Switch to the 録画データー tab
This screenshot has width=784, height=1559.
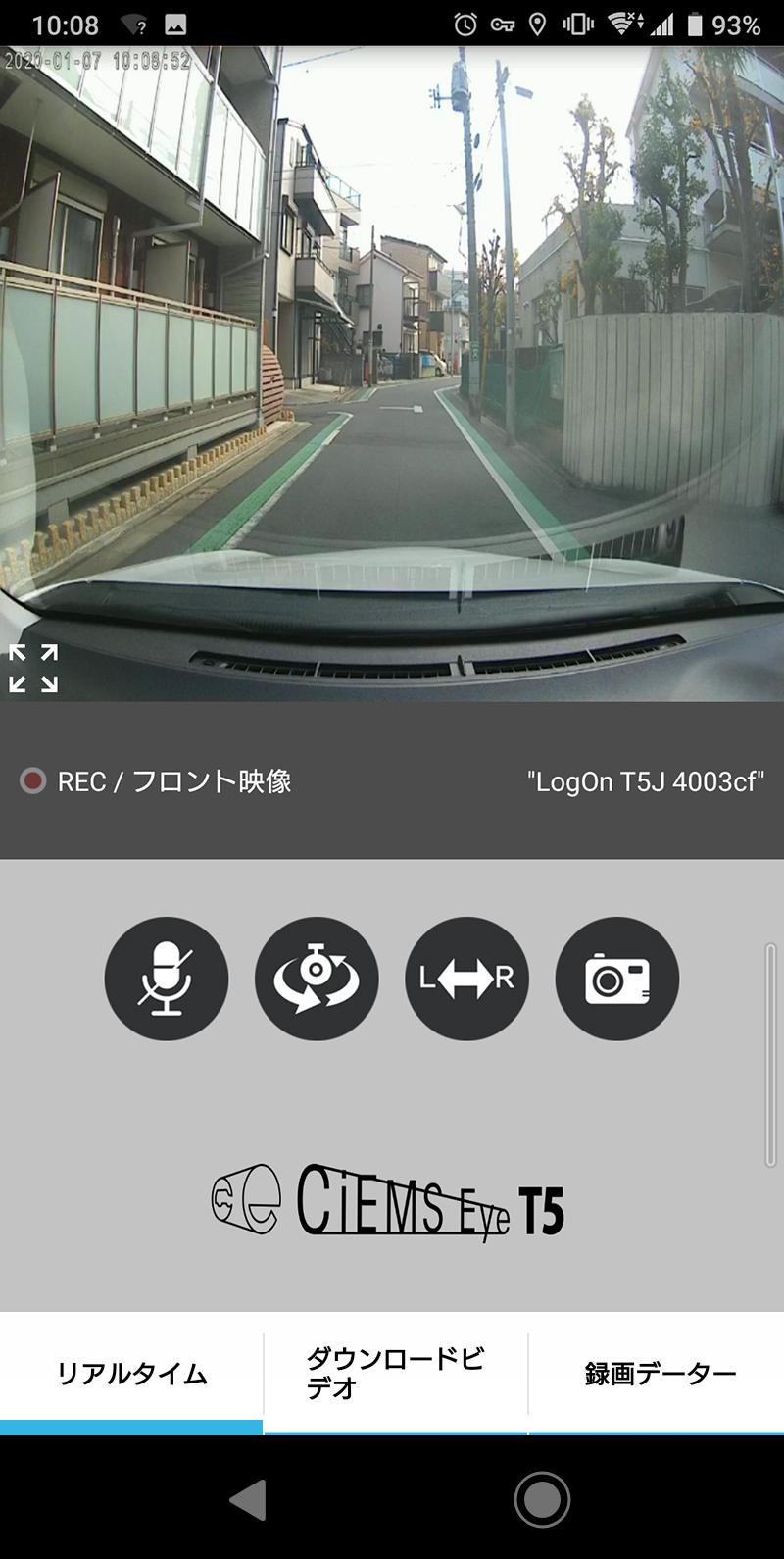click(x=658, y=1374)
